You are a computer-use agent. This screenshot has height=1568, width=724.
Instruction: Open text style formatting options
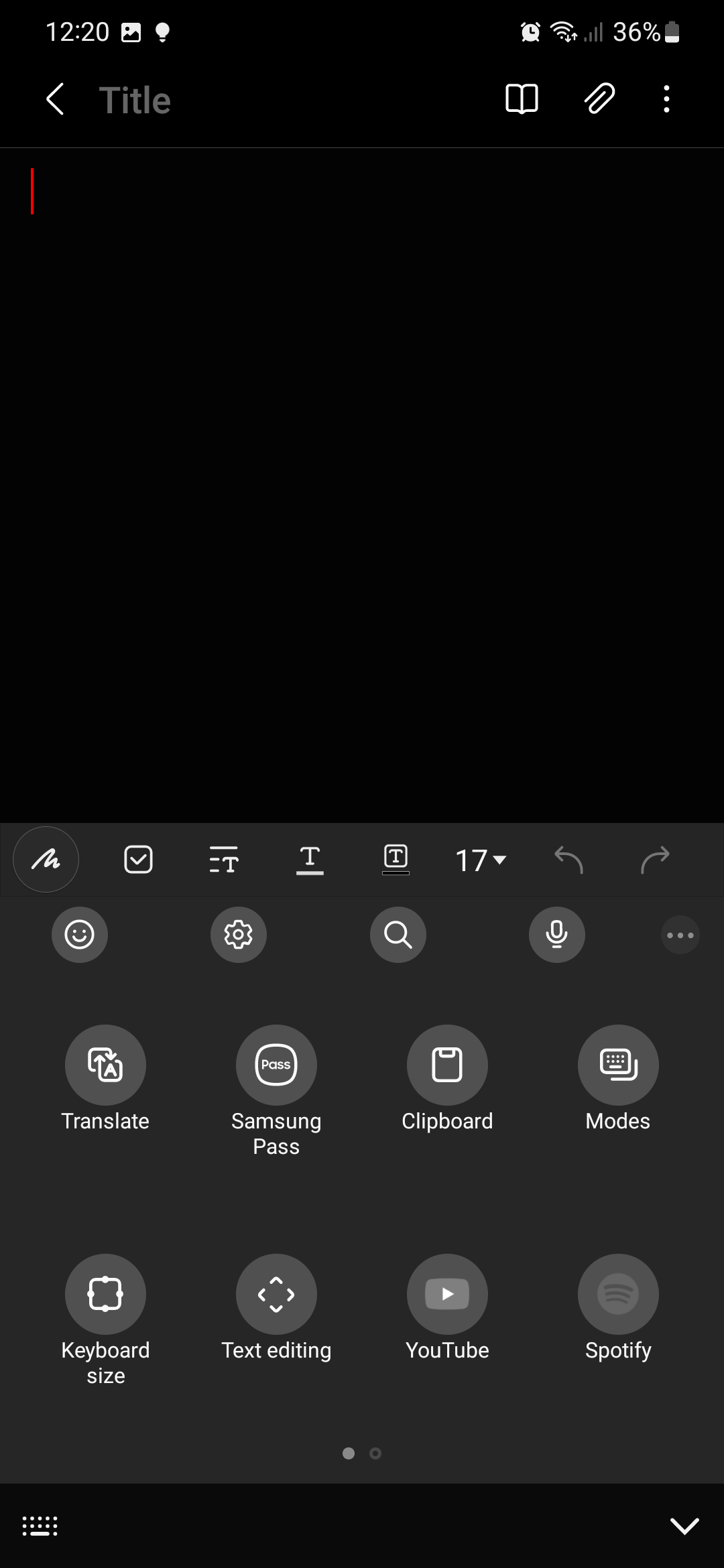click(223, 859)
